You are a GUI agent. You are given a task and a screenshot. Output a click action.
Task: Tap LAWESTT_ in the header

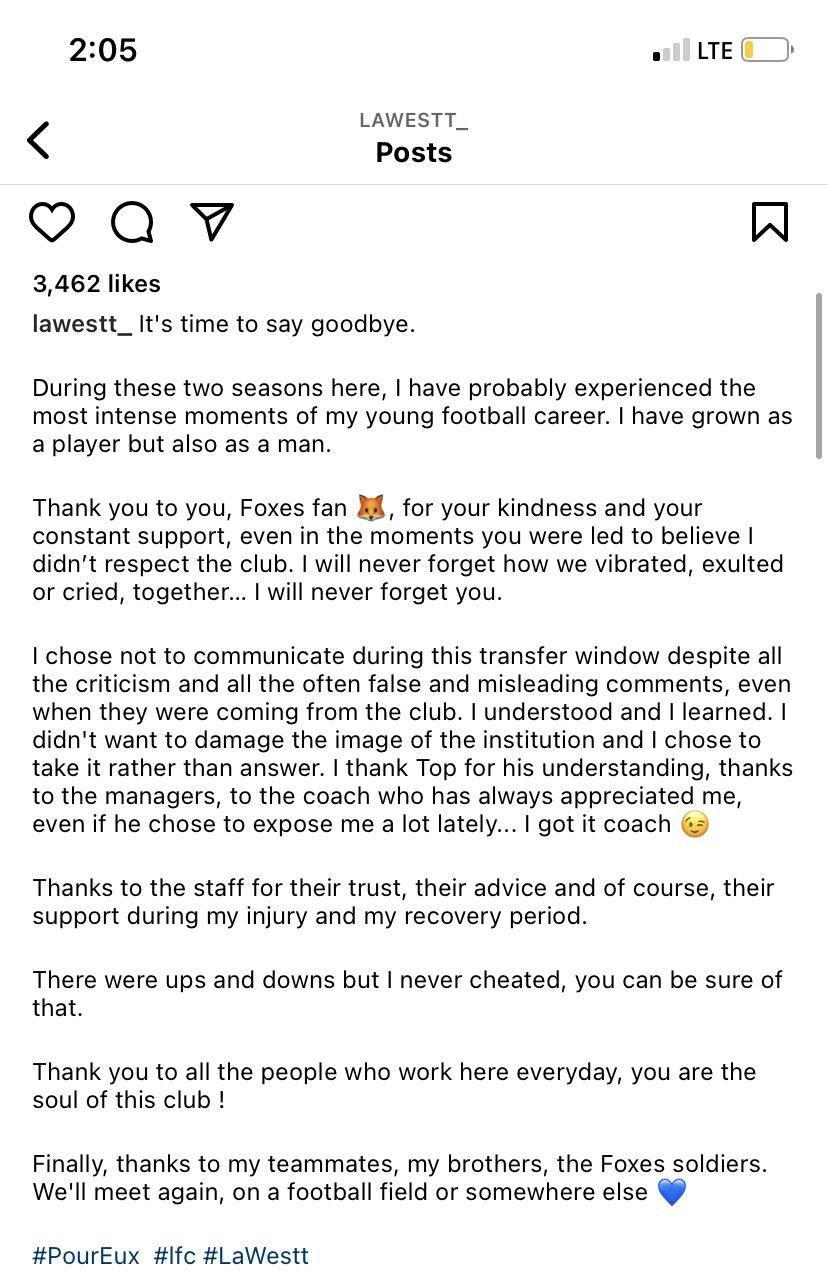point(412,119)
